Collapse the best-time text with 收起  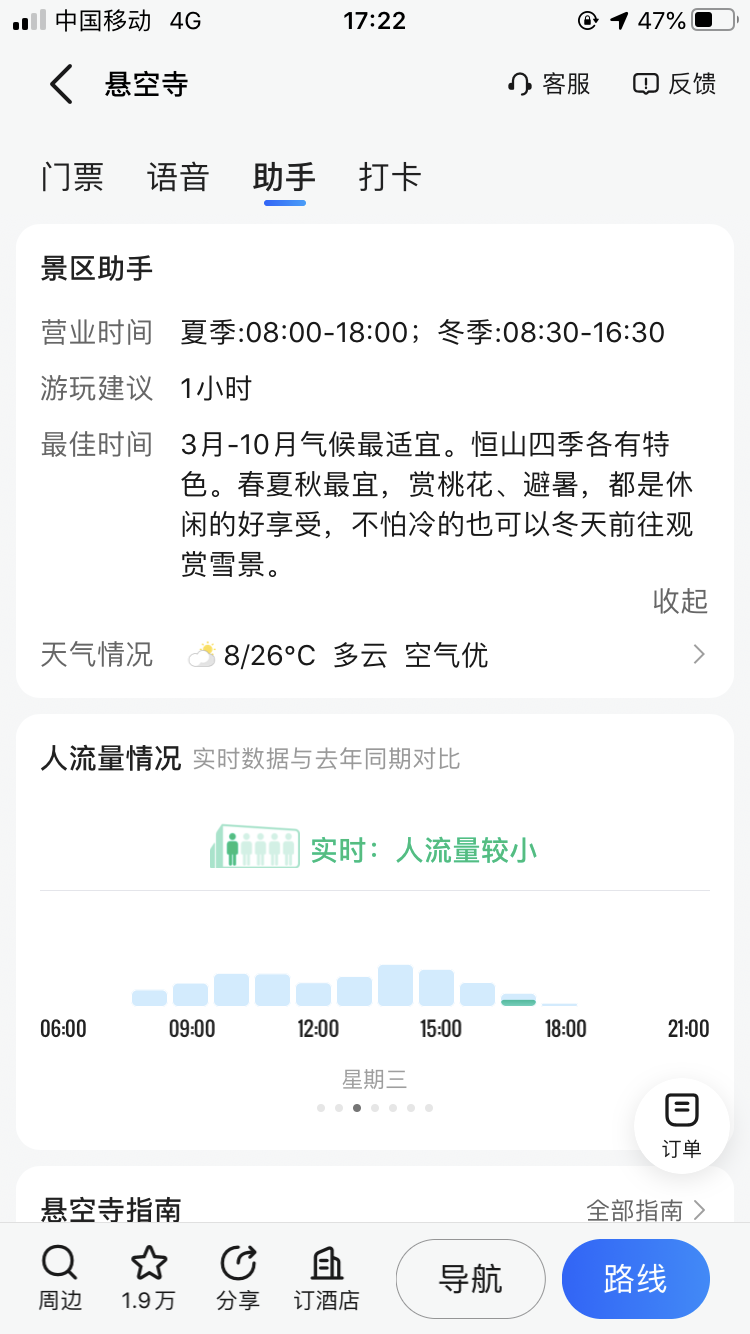(680, 601)
